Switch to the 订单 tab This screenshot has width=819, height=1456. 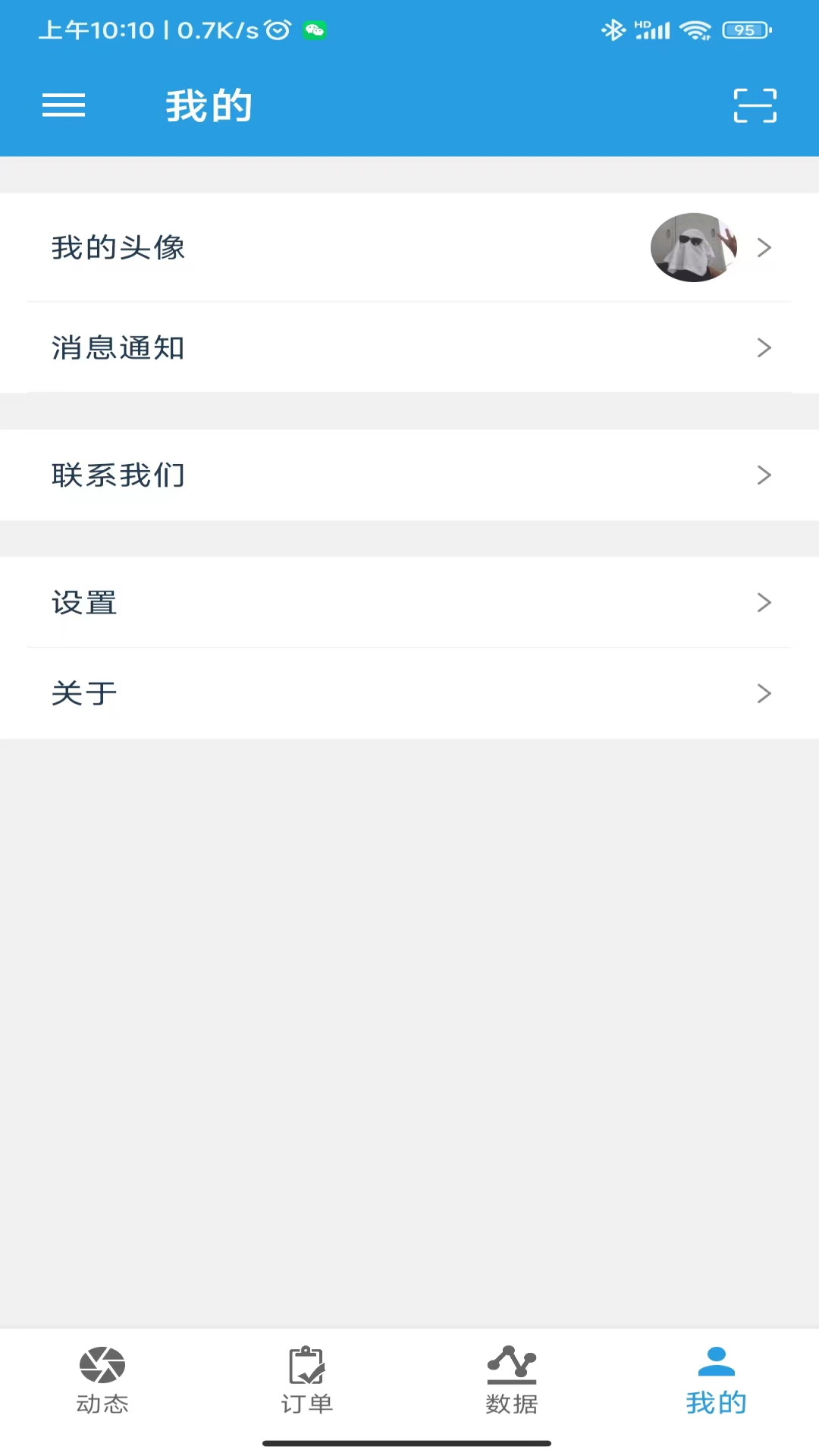(x=307, y=1380)
